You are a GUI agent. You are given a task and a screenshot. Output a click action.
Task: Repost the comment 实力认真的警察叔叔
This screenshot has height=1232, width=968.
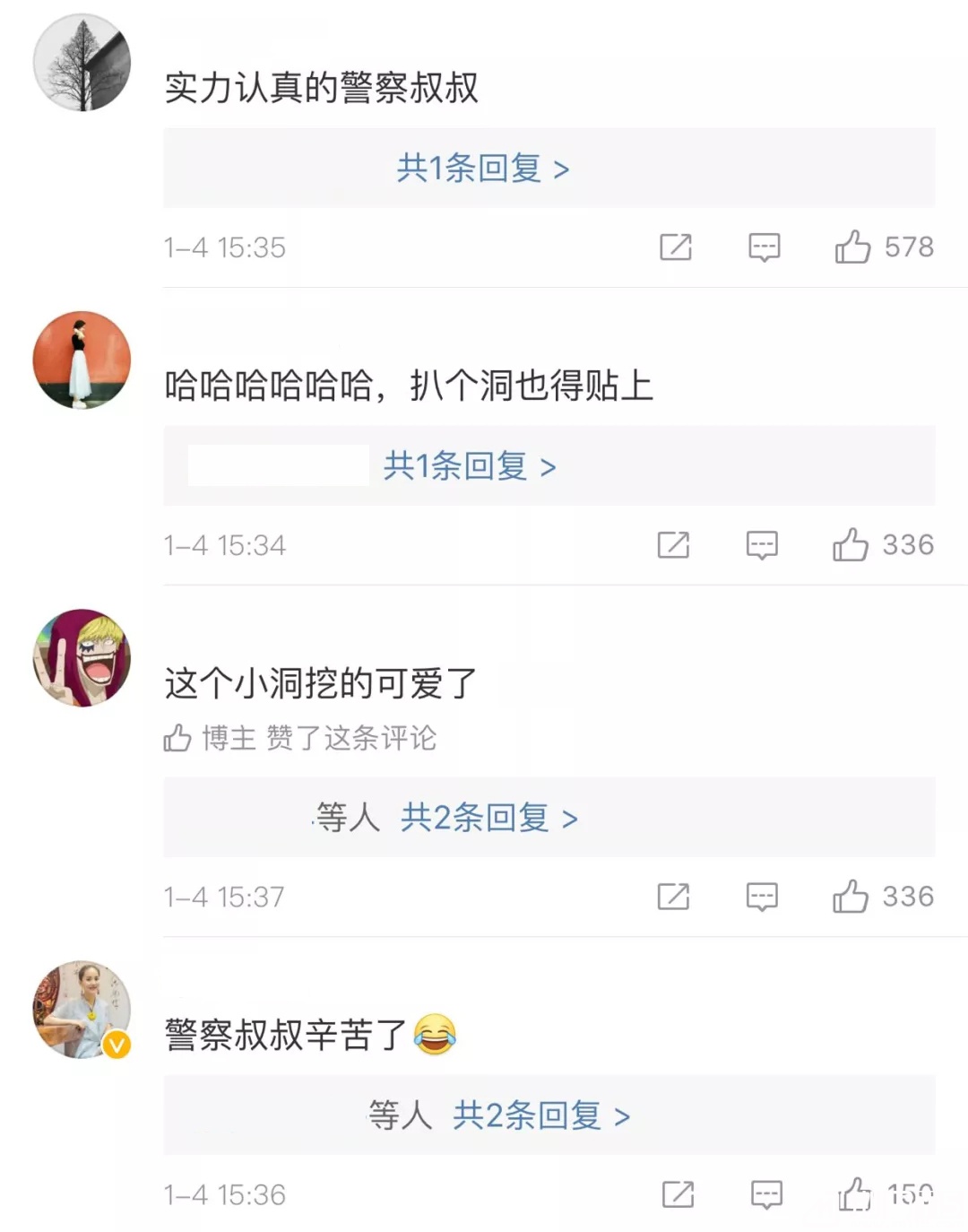pyautogui.click(x=676, y=247)
